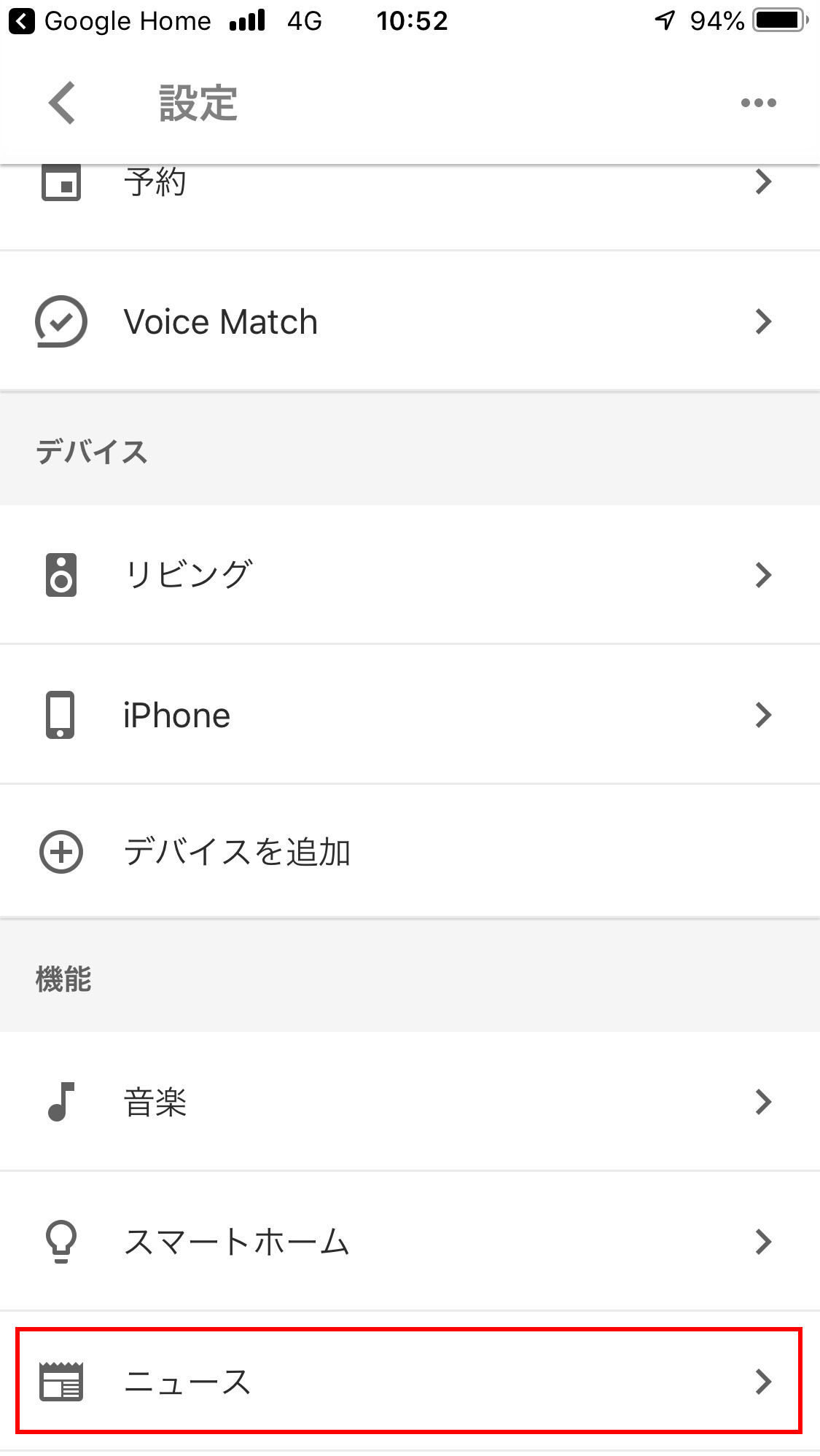The width and height of the screenshot is (820, 1456).
Task: Tap the lightbulb icon for スマートホーム
Action: pos(61,1242)
